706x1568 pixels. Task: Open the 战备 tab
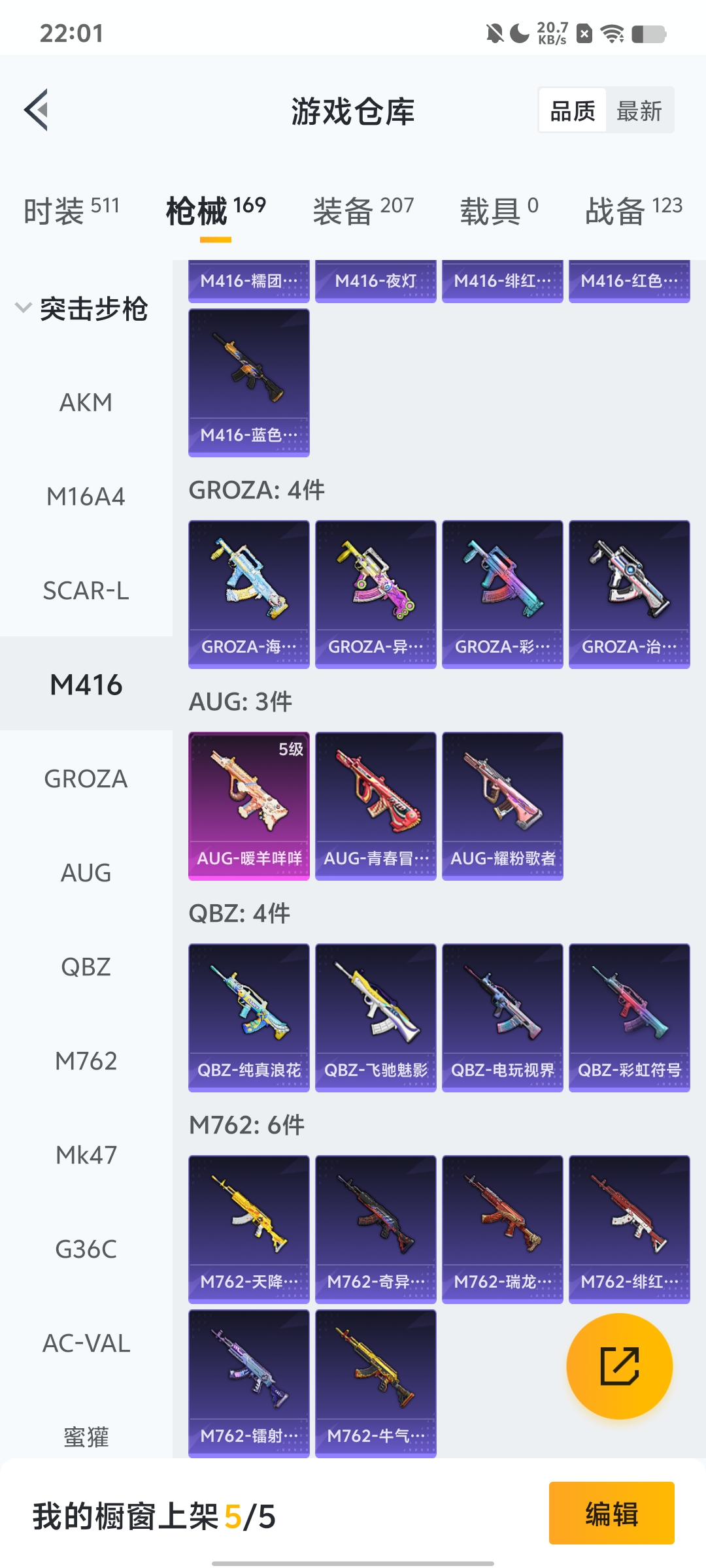pos(633,210)
